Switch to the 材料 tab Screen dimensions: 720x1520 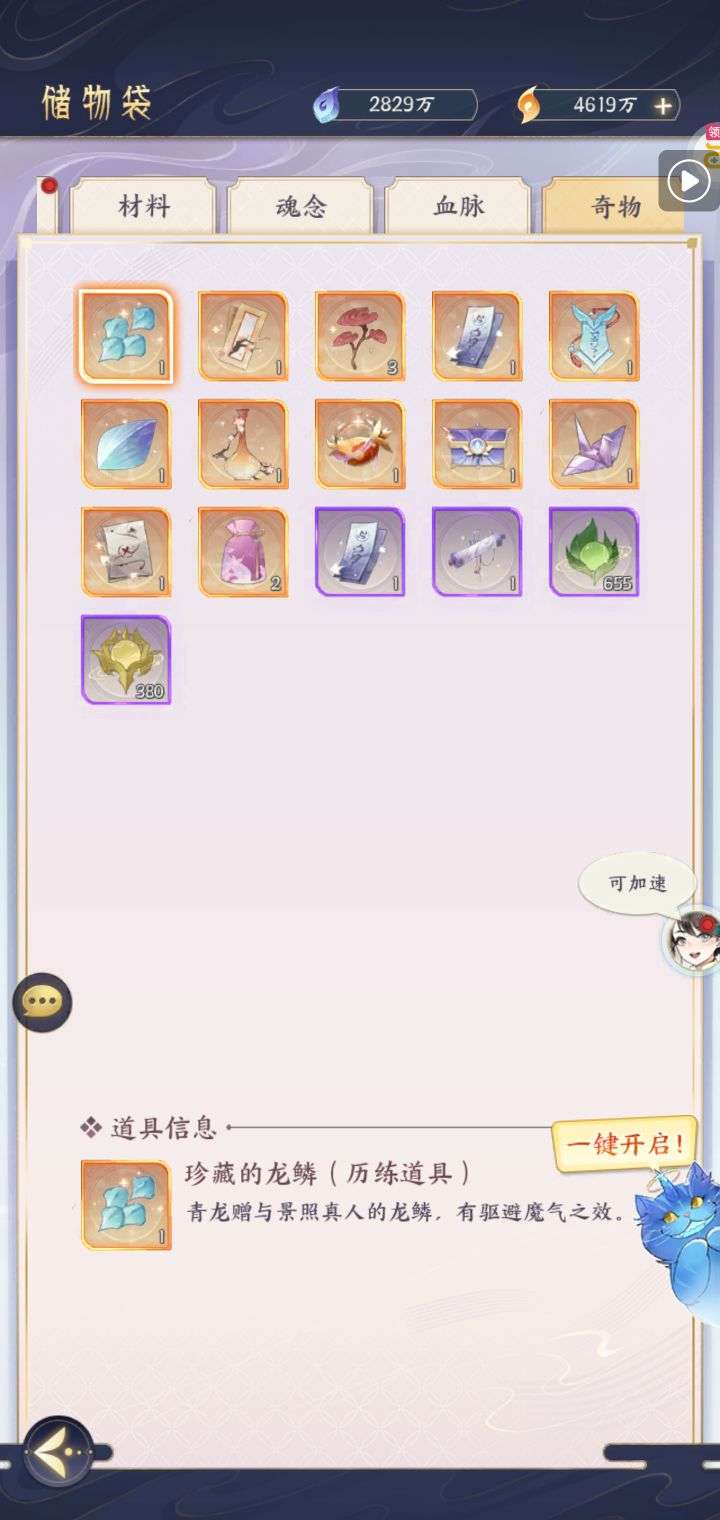143,207
